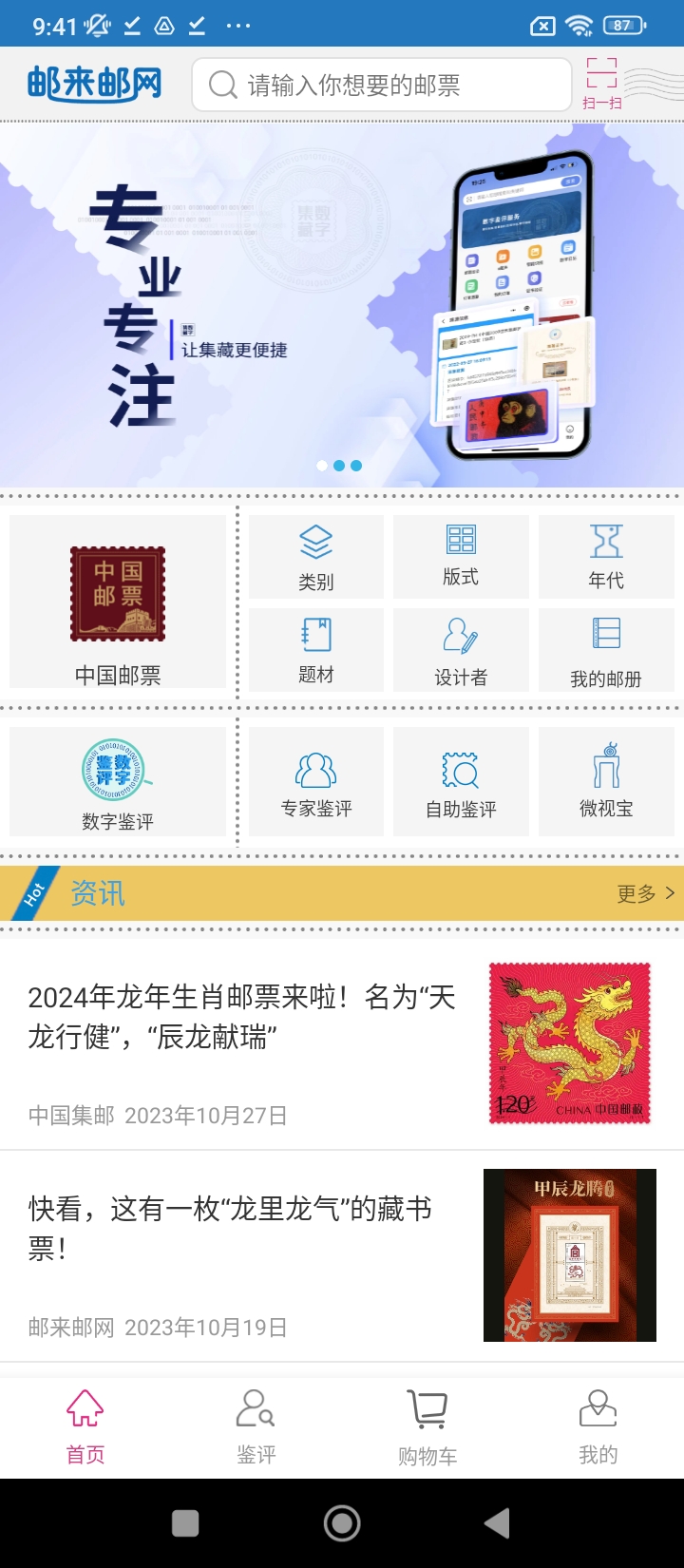Launch the 微视宝 tool

[606, 782]
